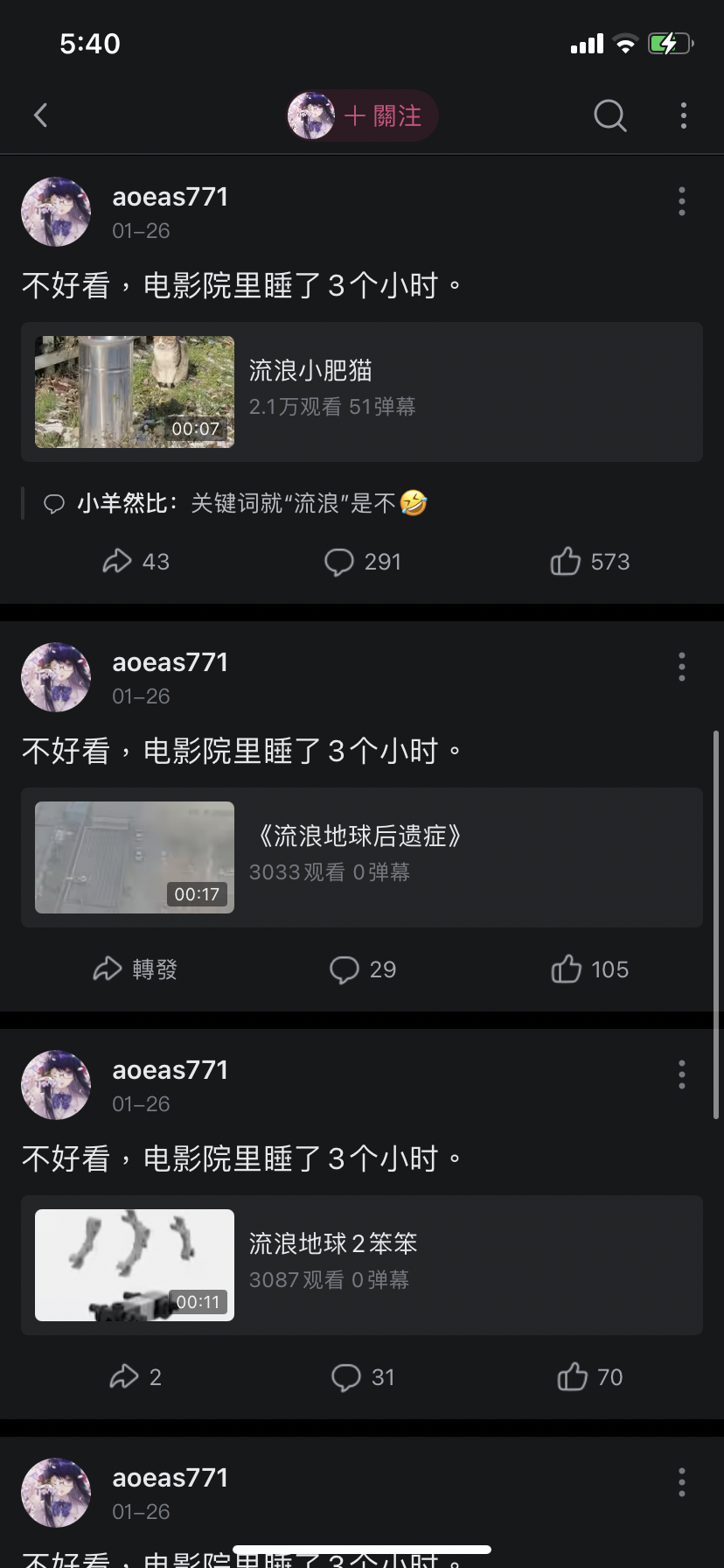724x1568 pixels.
Task: Play the 流浪小肥猫 video card
Action: pos(361,392)
